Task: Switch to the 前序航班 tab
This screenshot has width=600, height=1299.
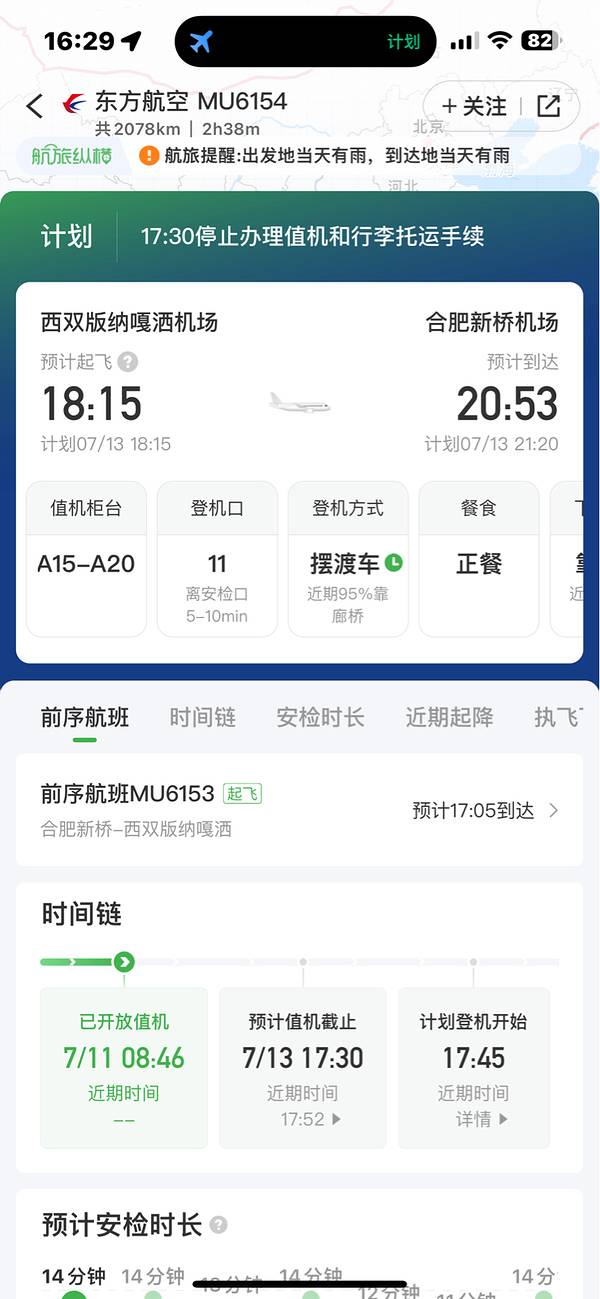Action: [85, 717]
